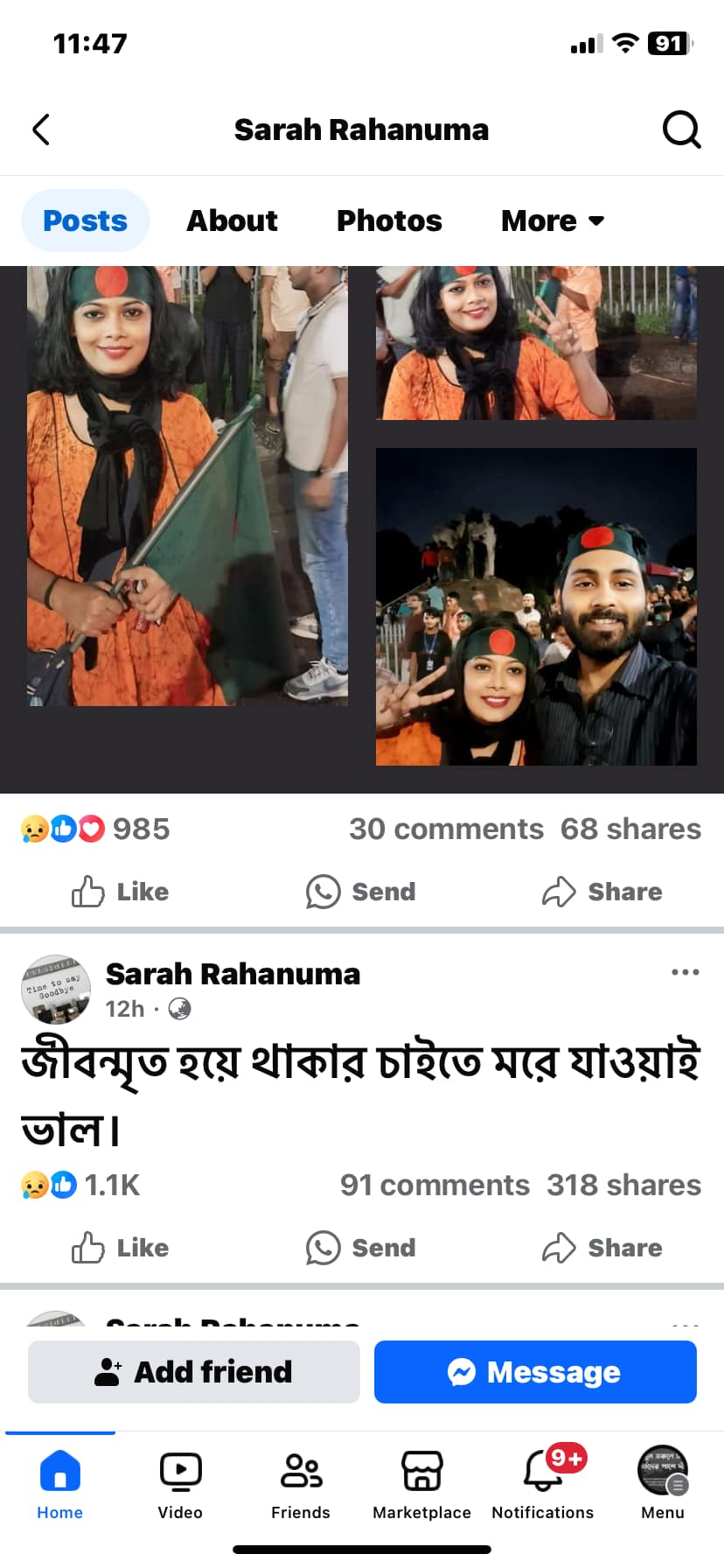View the 91 comments on text post
The image size is (724, 1568).
(435, 1185)
